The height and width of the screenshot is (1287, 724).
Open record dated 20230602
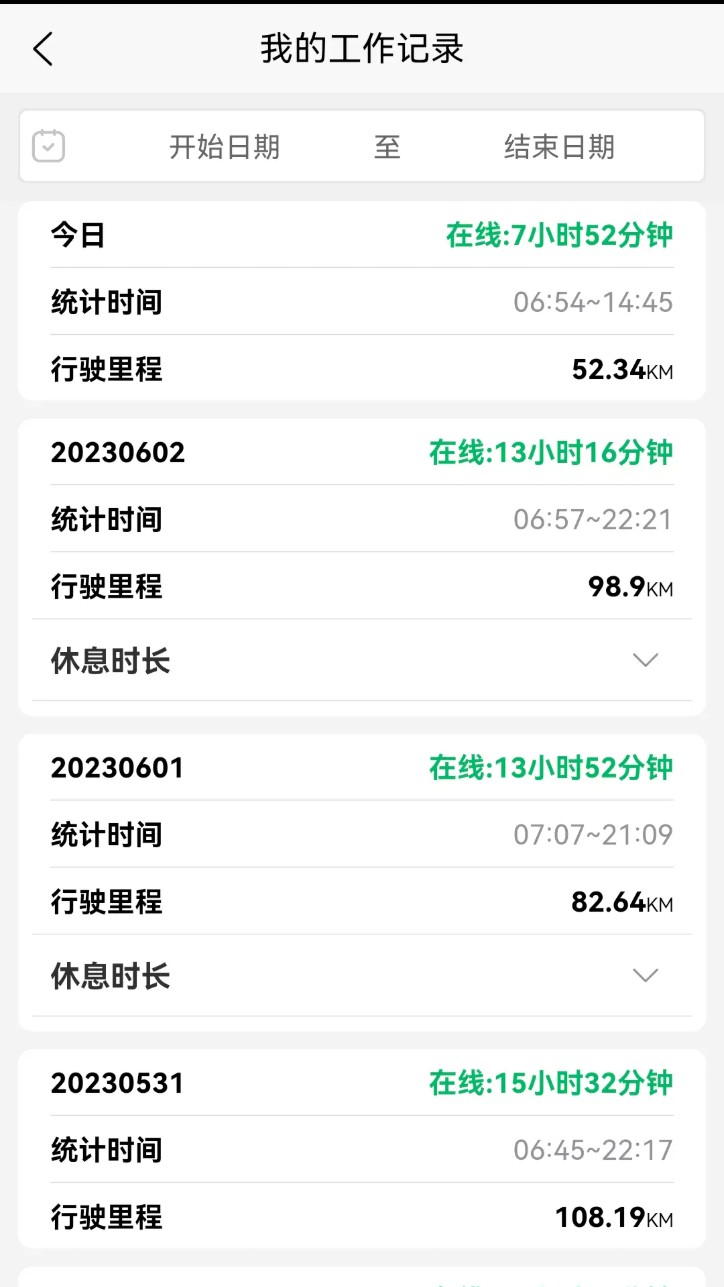pyautogui.click(x=117, y=452)
